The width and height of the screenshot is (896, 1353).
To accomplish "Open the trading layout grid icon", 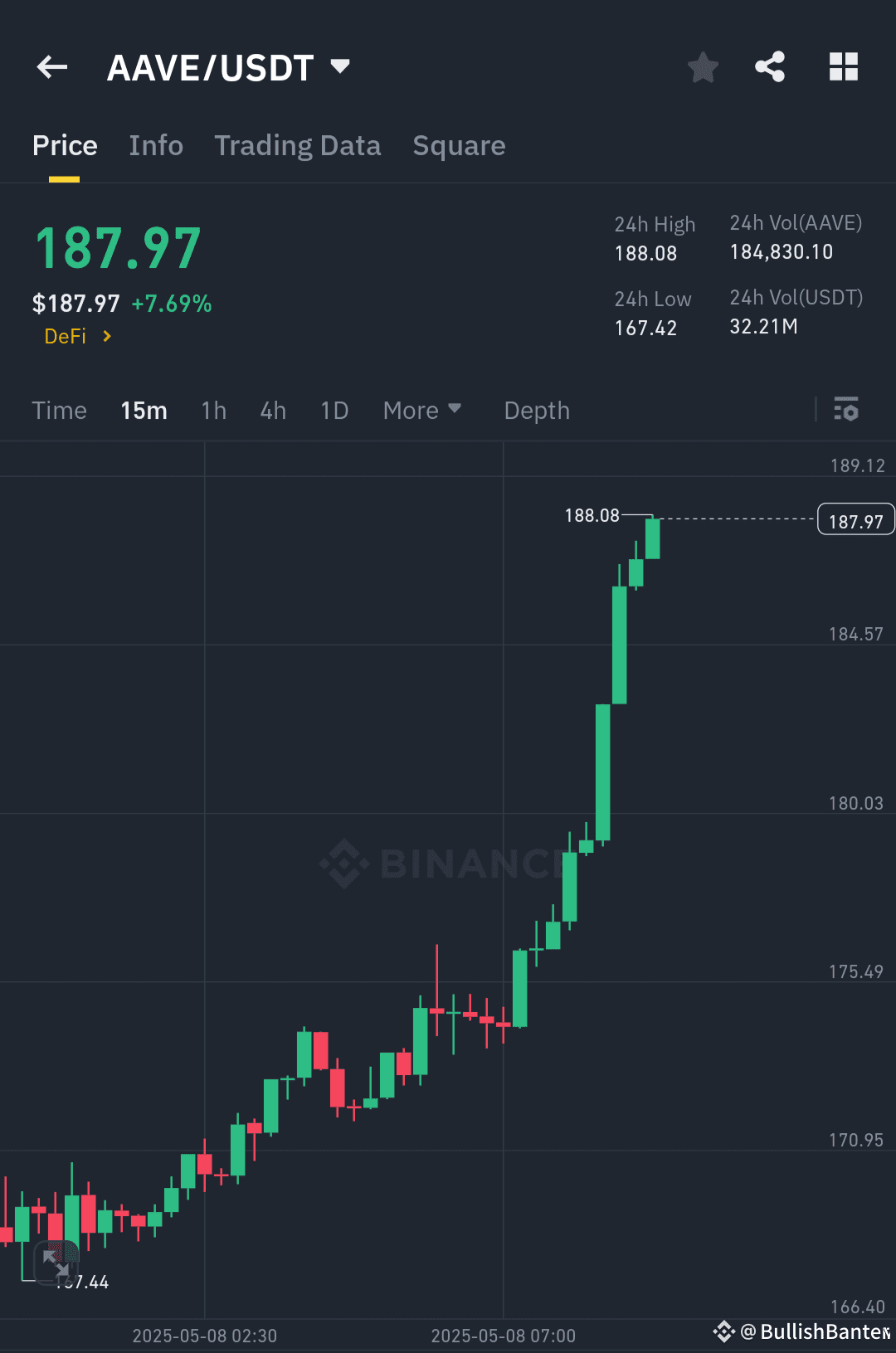I will point(844,66).
